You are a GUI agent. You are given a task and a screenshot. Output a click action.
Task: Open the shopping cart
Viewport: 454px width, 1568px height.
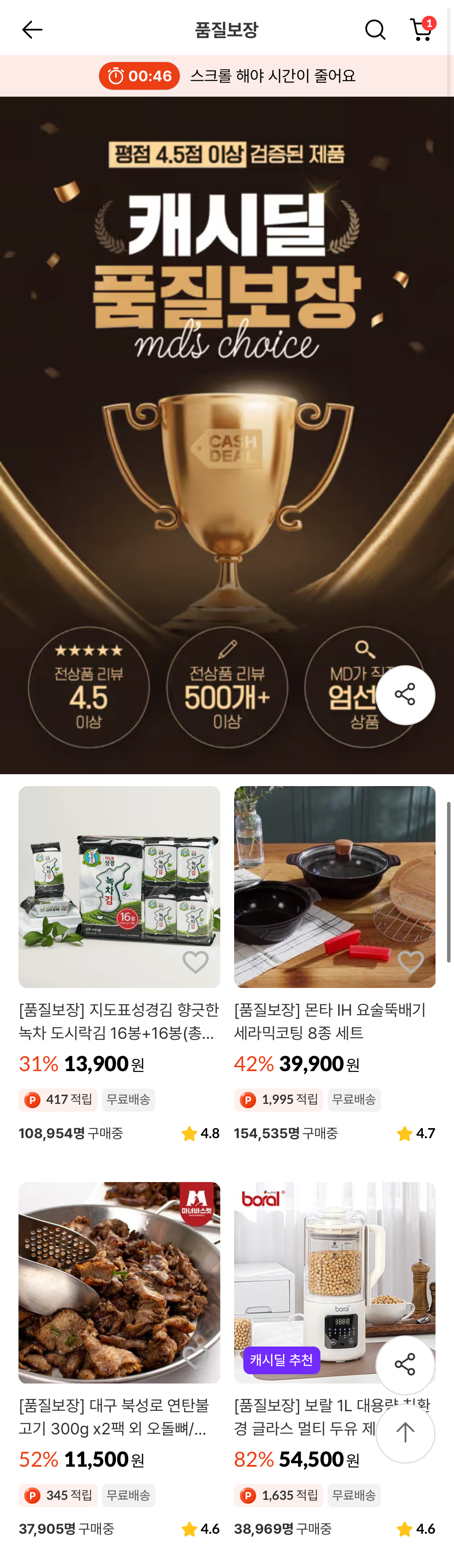pos(421,29)
